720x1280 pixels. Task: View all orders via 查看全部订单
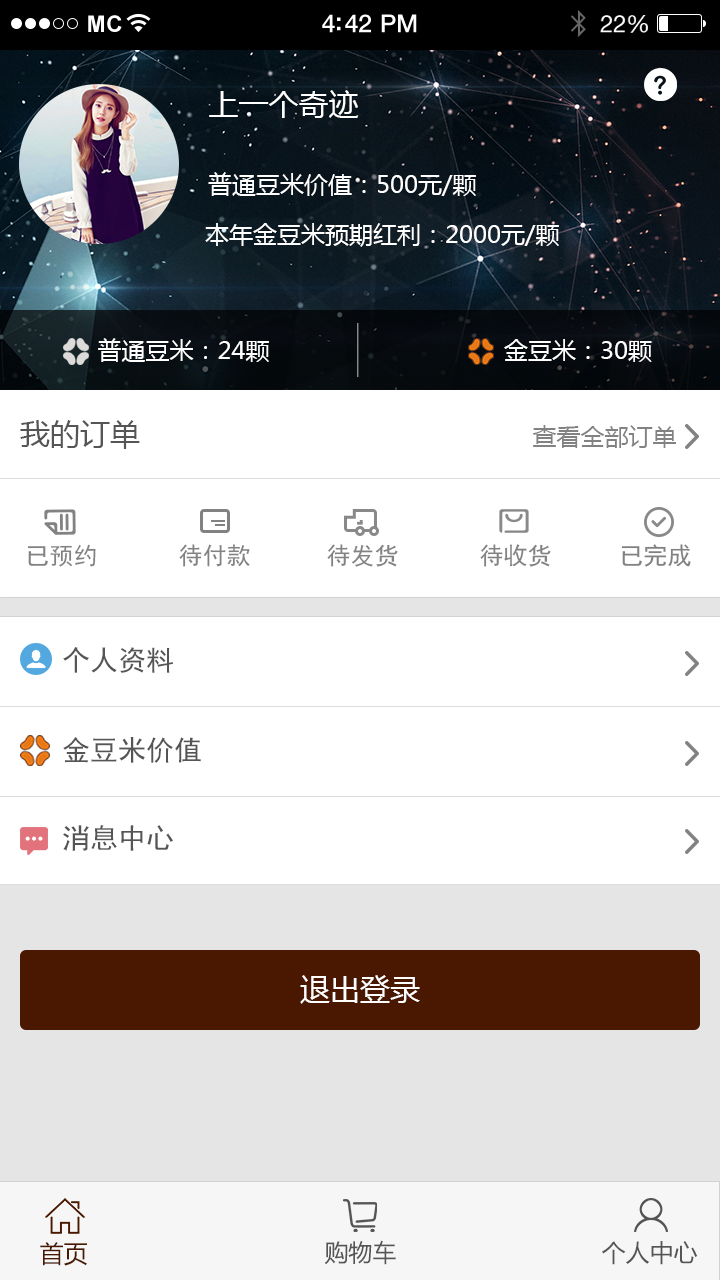click(615, 436)
